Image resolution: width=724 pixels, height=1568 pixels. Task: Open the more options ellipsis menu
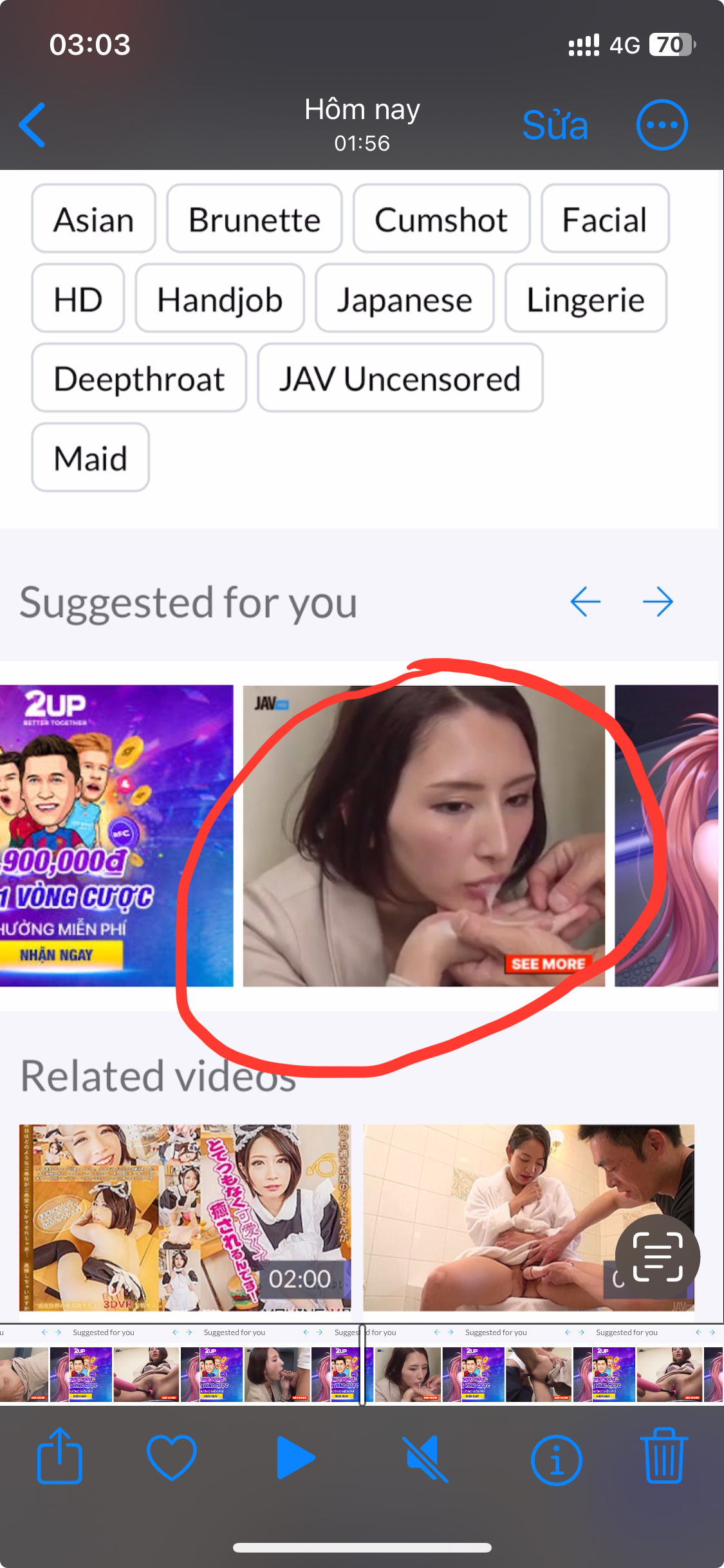coord(662,125)
